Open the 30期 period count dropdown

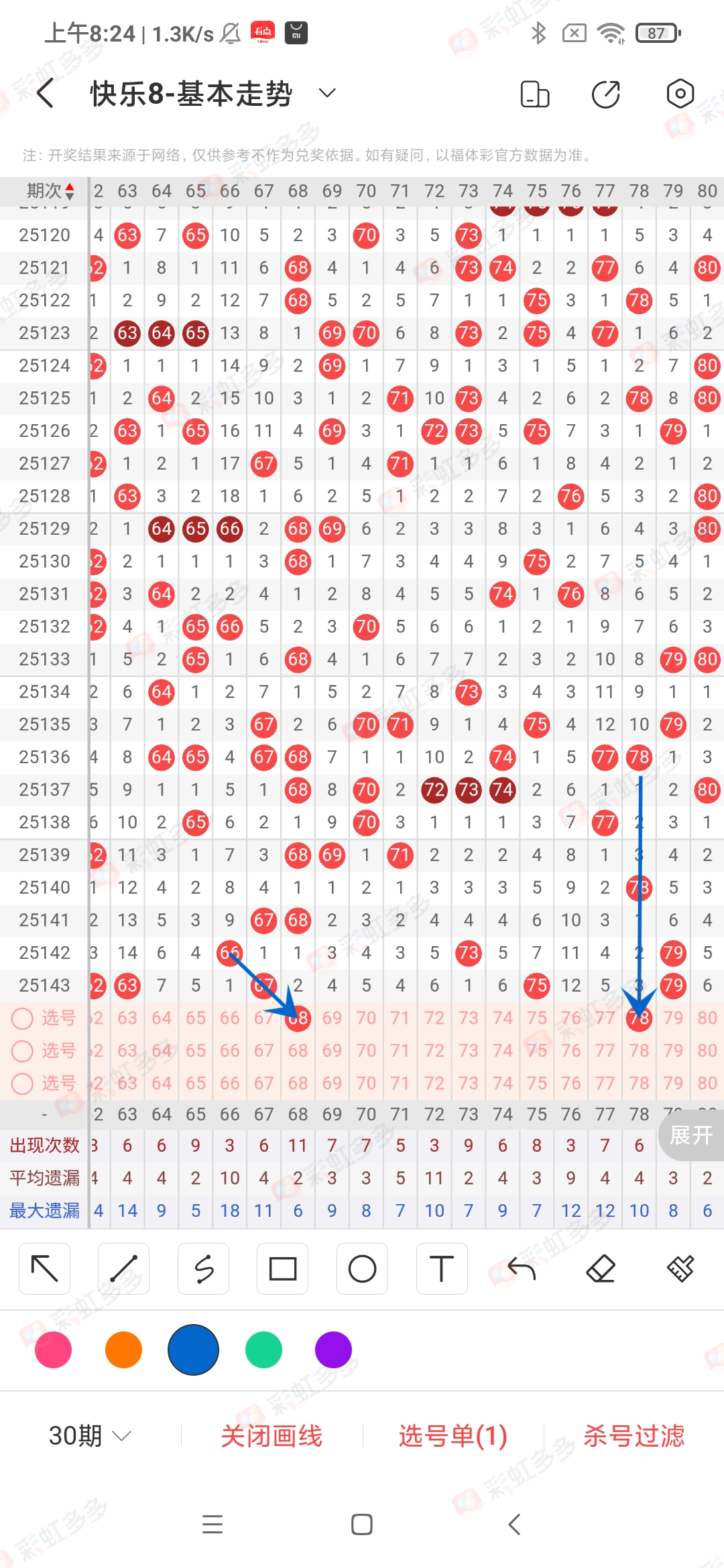tap(90, 1436)
